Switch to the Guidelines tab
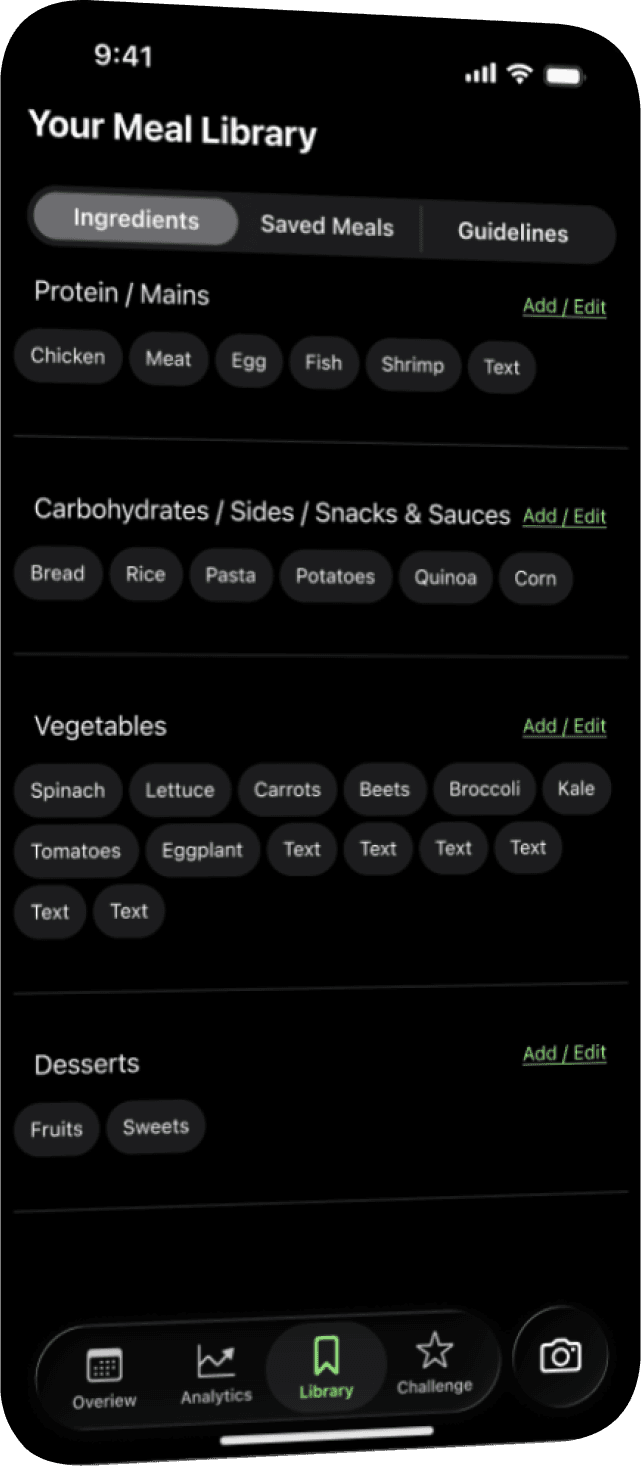 click(x=513, y=232)
